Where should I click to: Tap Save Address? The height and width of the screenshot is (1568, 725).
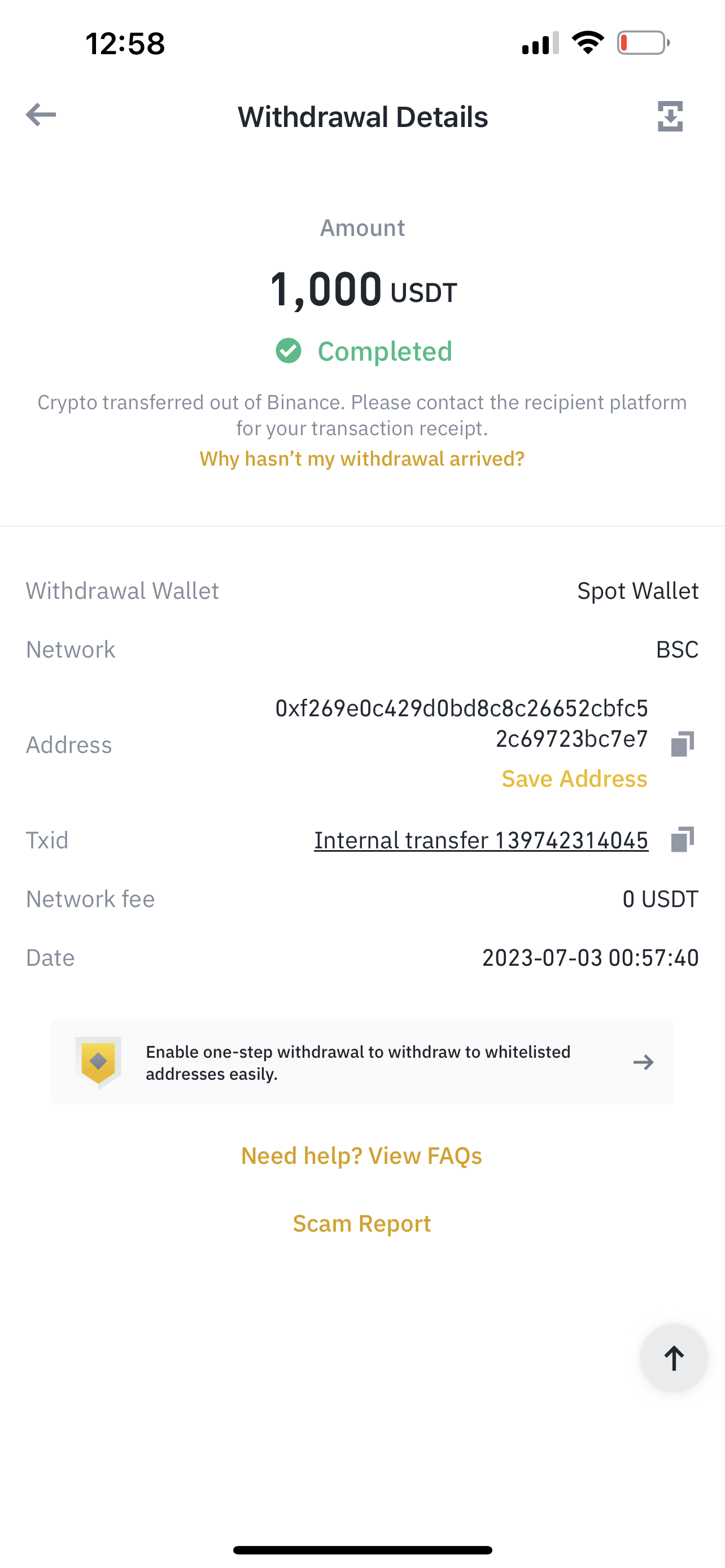click(574, 779)
